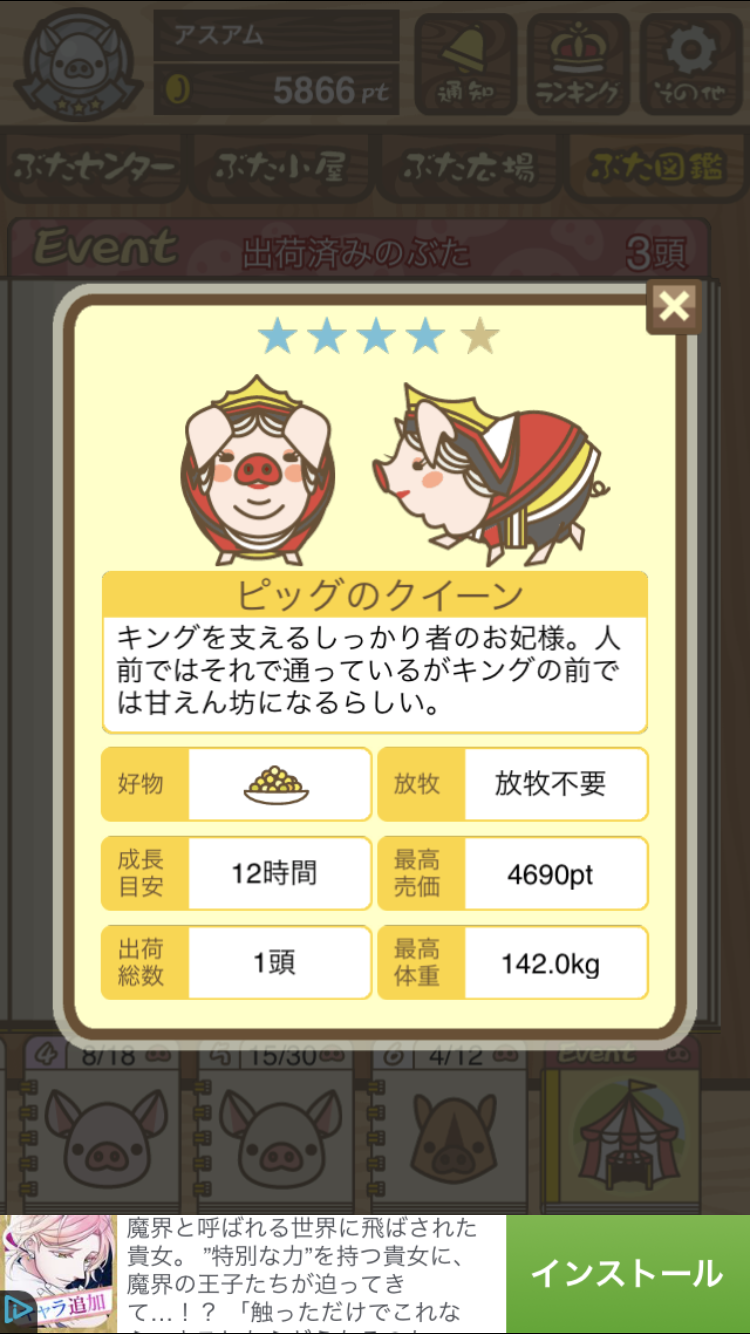Select the ぶた図鑑 tab
This screenshot has width=750, height=1334.
(656, 168)
